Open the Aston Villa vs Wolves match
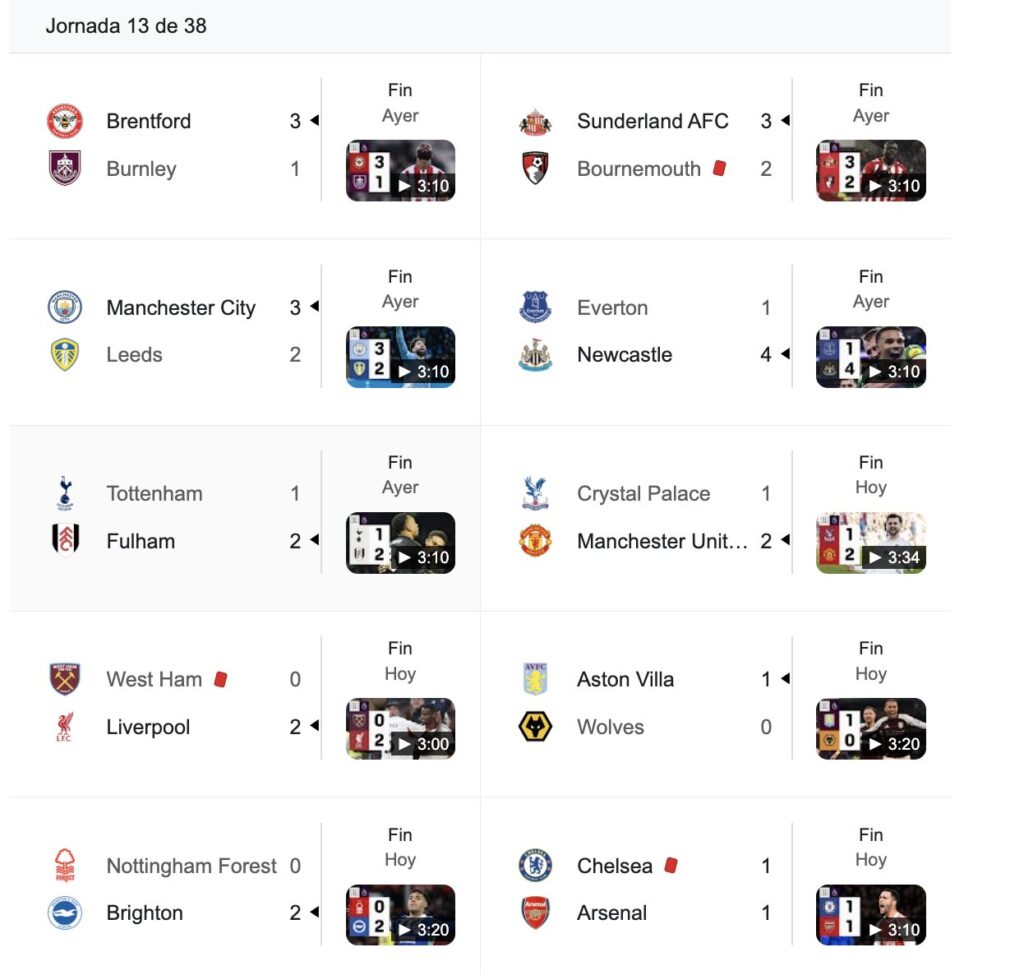Screen dimensions: 1024x975 pyautogui.click(x=650, y=703)
